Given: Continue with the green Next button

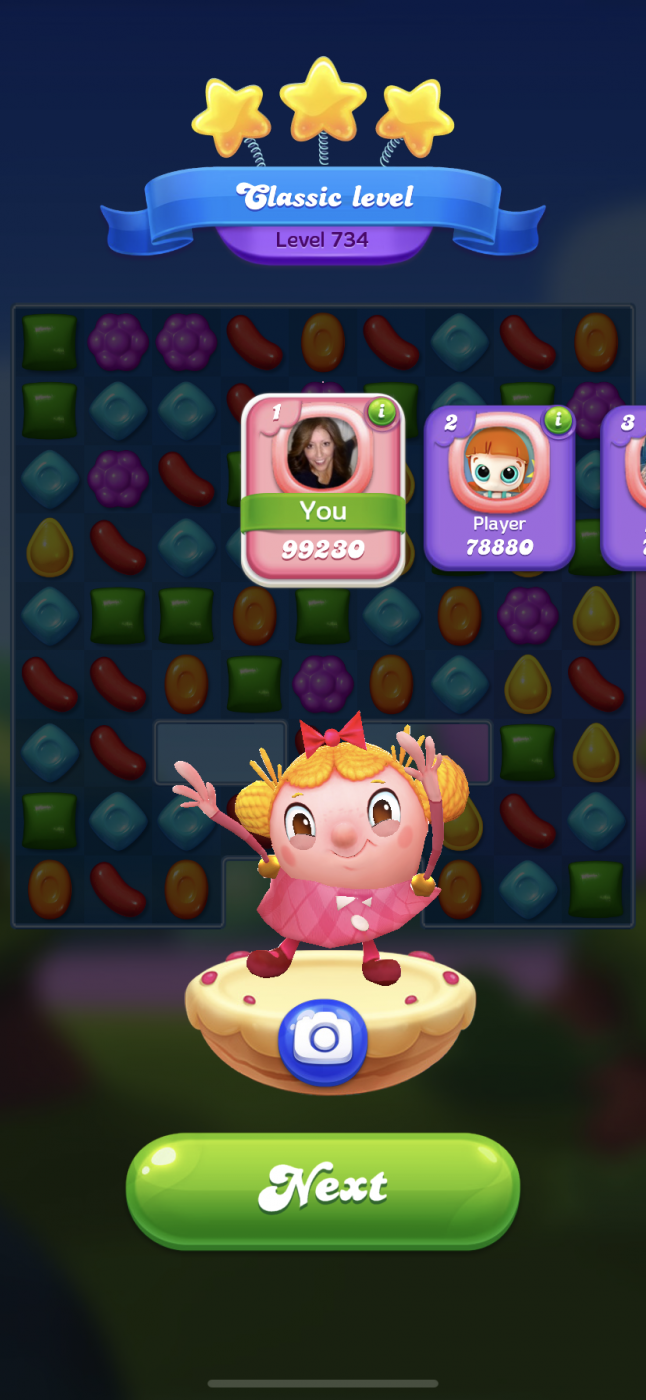Looking at the screenshot, I should click(322, 1189).
